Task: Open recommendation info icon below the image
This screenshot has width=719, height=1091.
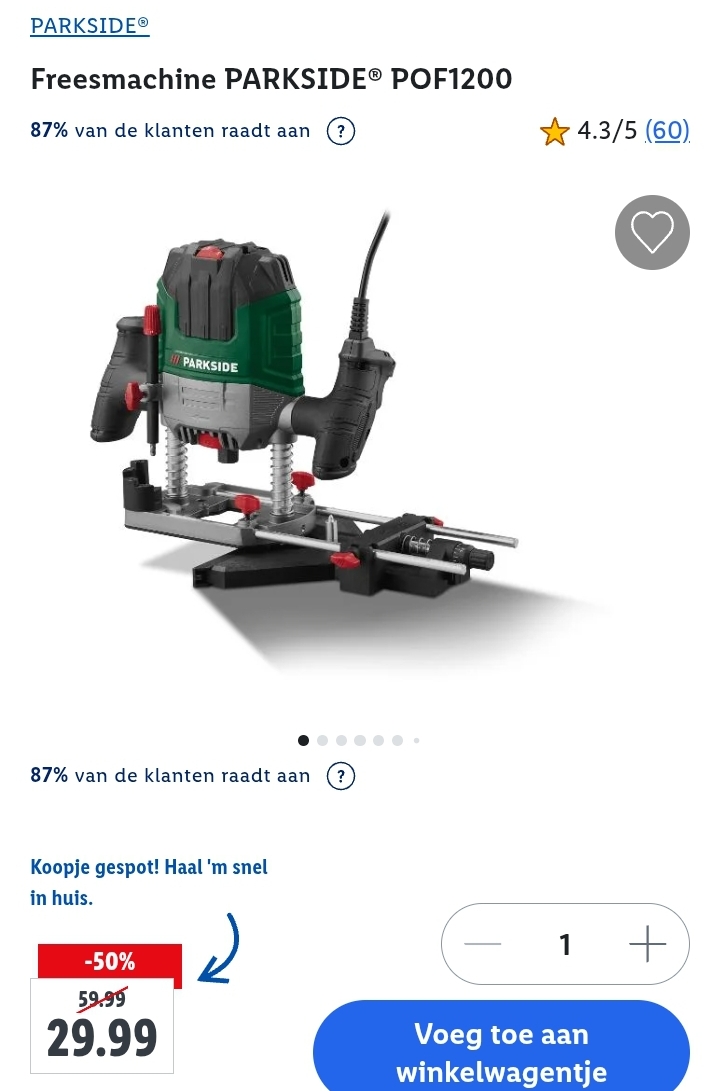Action: point(341,775)
